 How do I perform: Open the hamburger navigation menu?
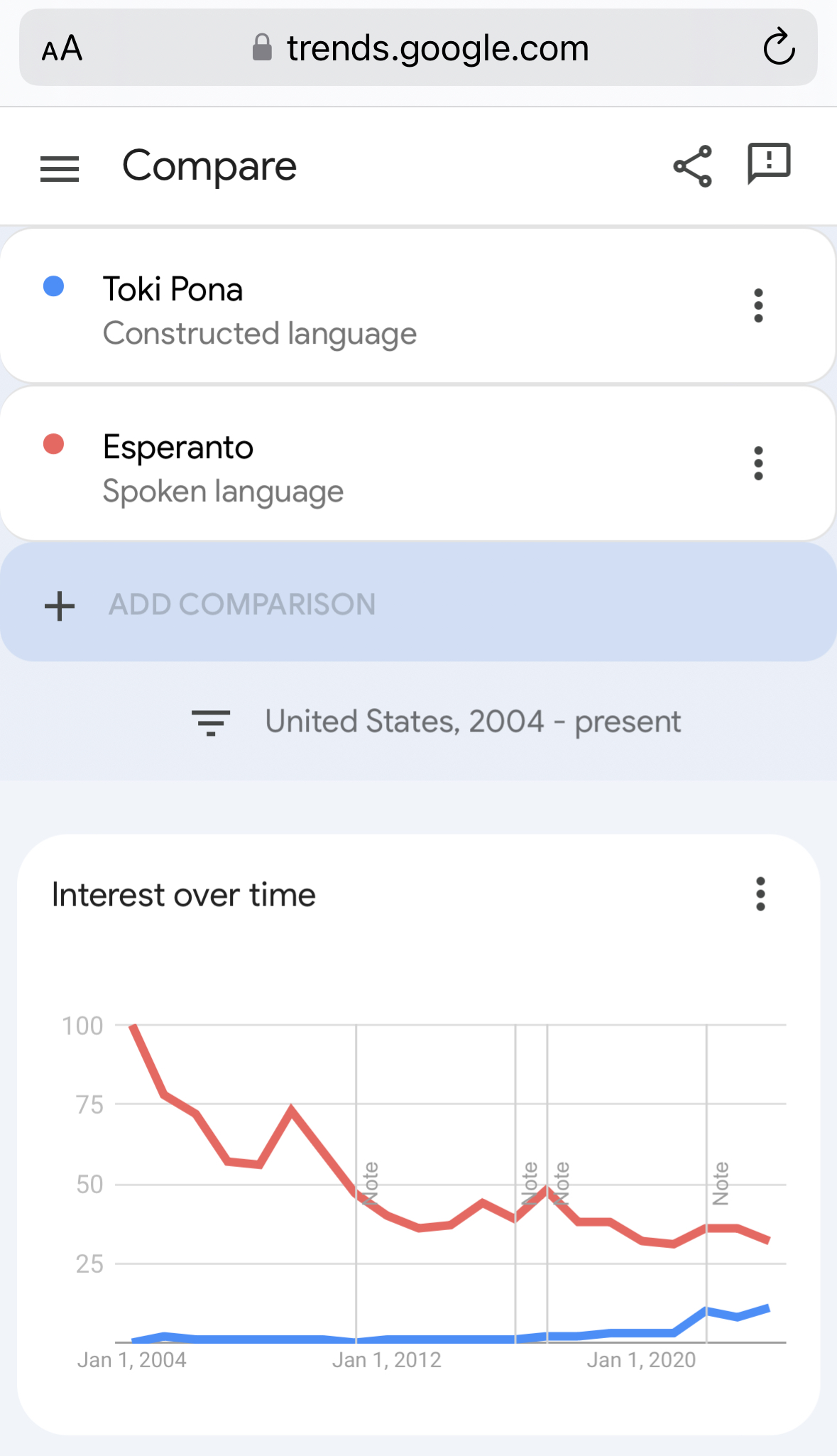click(x=60, y=169)
